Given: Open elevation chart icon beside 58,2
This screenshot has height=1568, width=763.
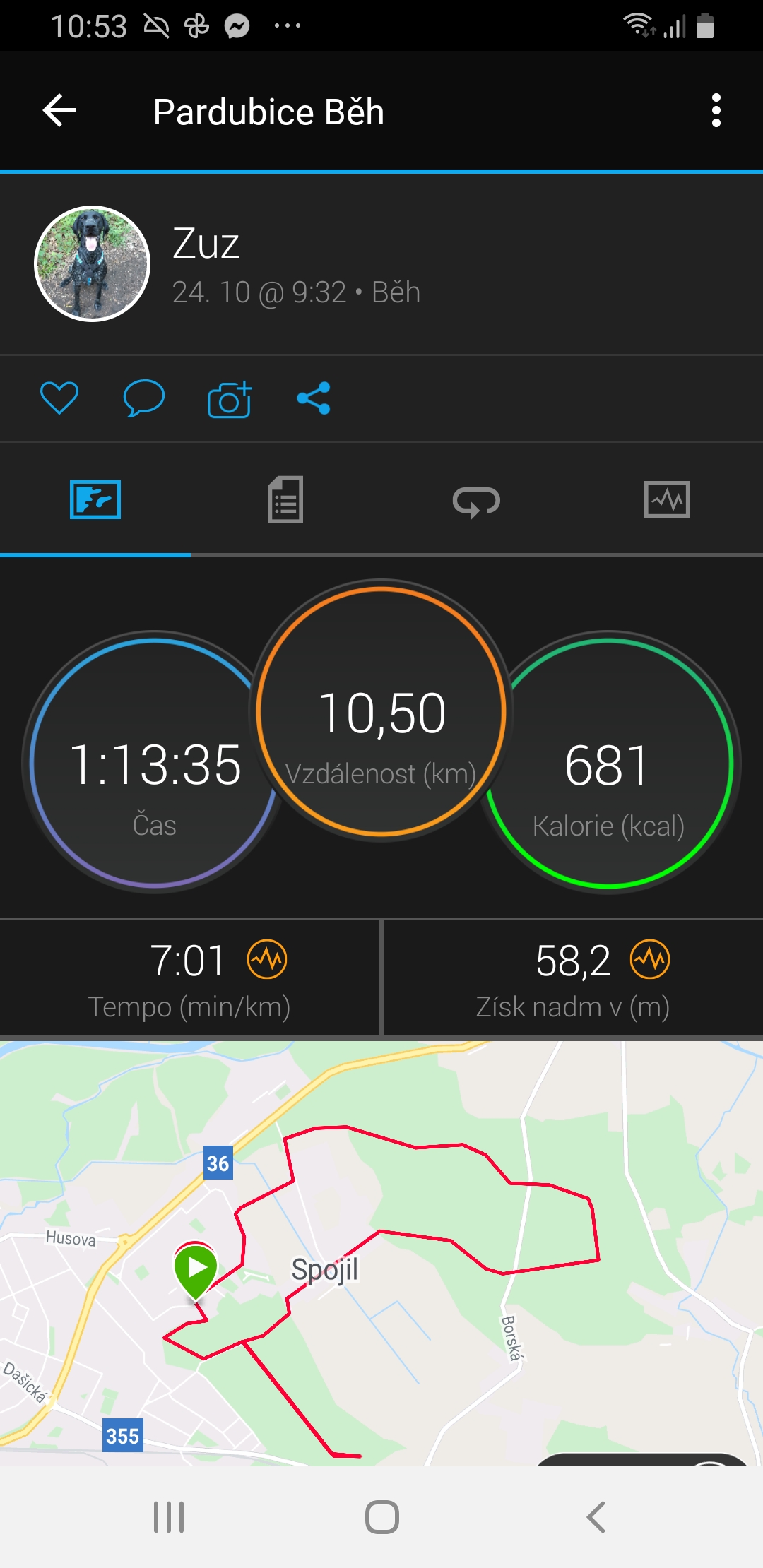Looking at the screenshot, I should (650, 959).
